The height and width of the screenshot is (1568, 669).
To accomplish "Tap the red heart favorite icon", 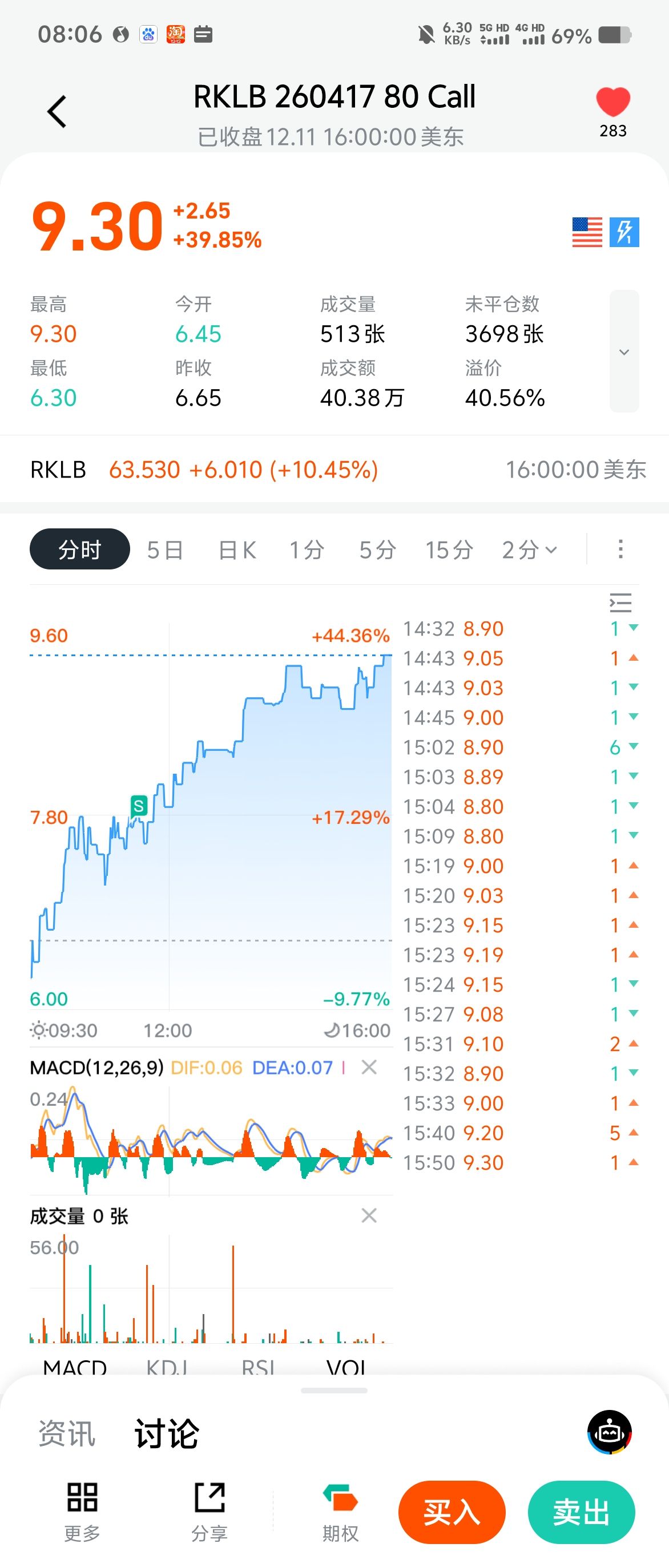I will 612,102.
